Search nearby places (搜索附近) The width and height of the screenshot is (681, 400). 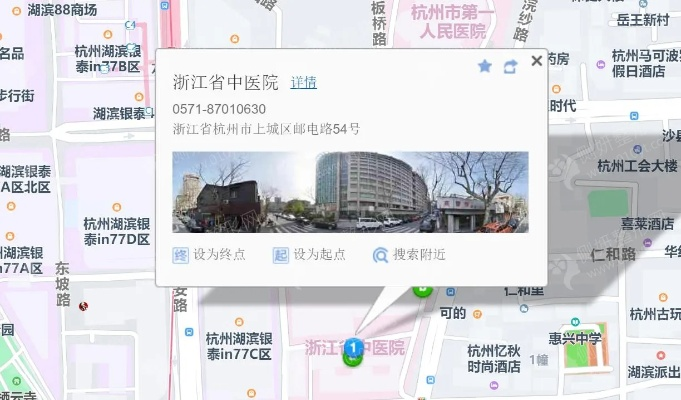pyautogui.click(x=409, y=254)
